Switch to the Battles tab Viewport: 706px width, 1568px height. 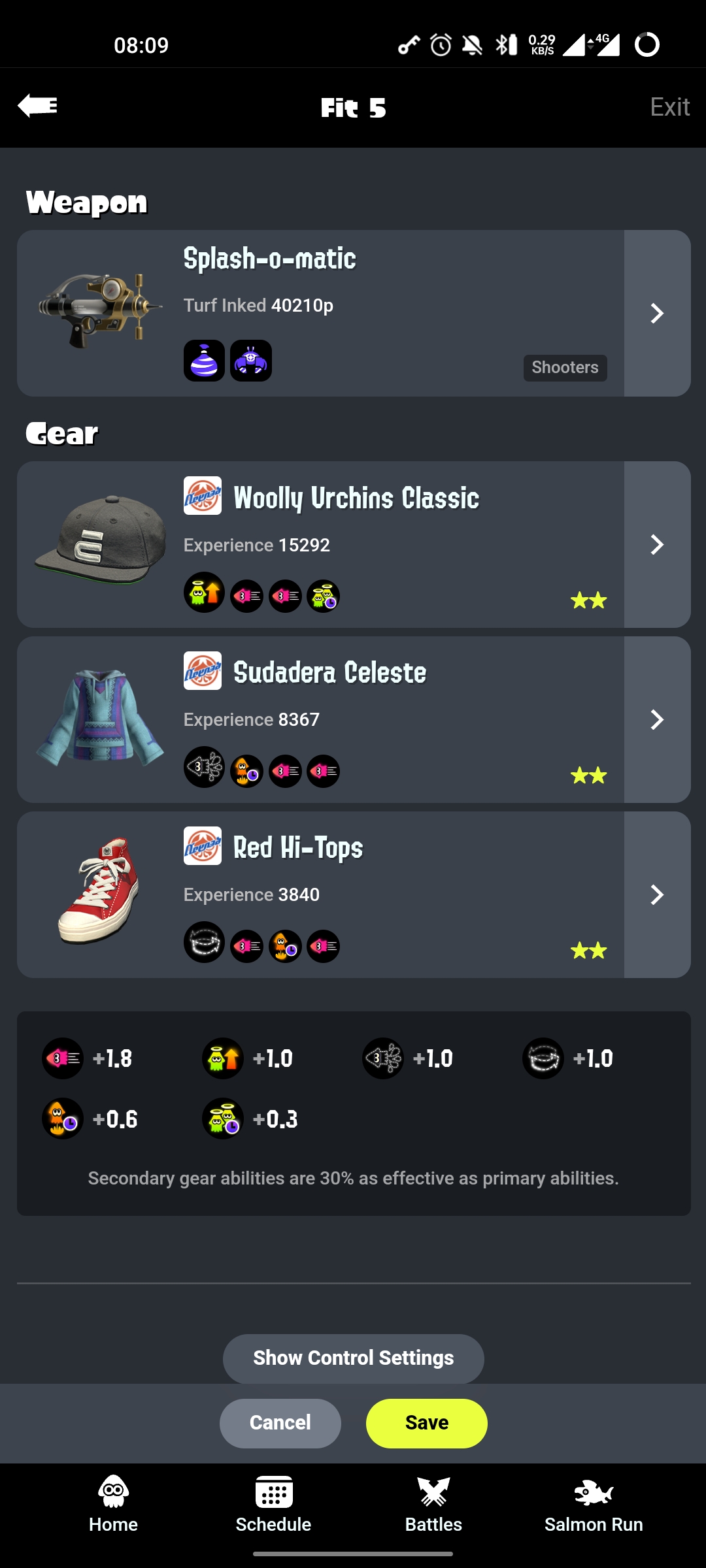[x=433, y=1504]
